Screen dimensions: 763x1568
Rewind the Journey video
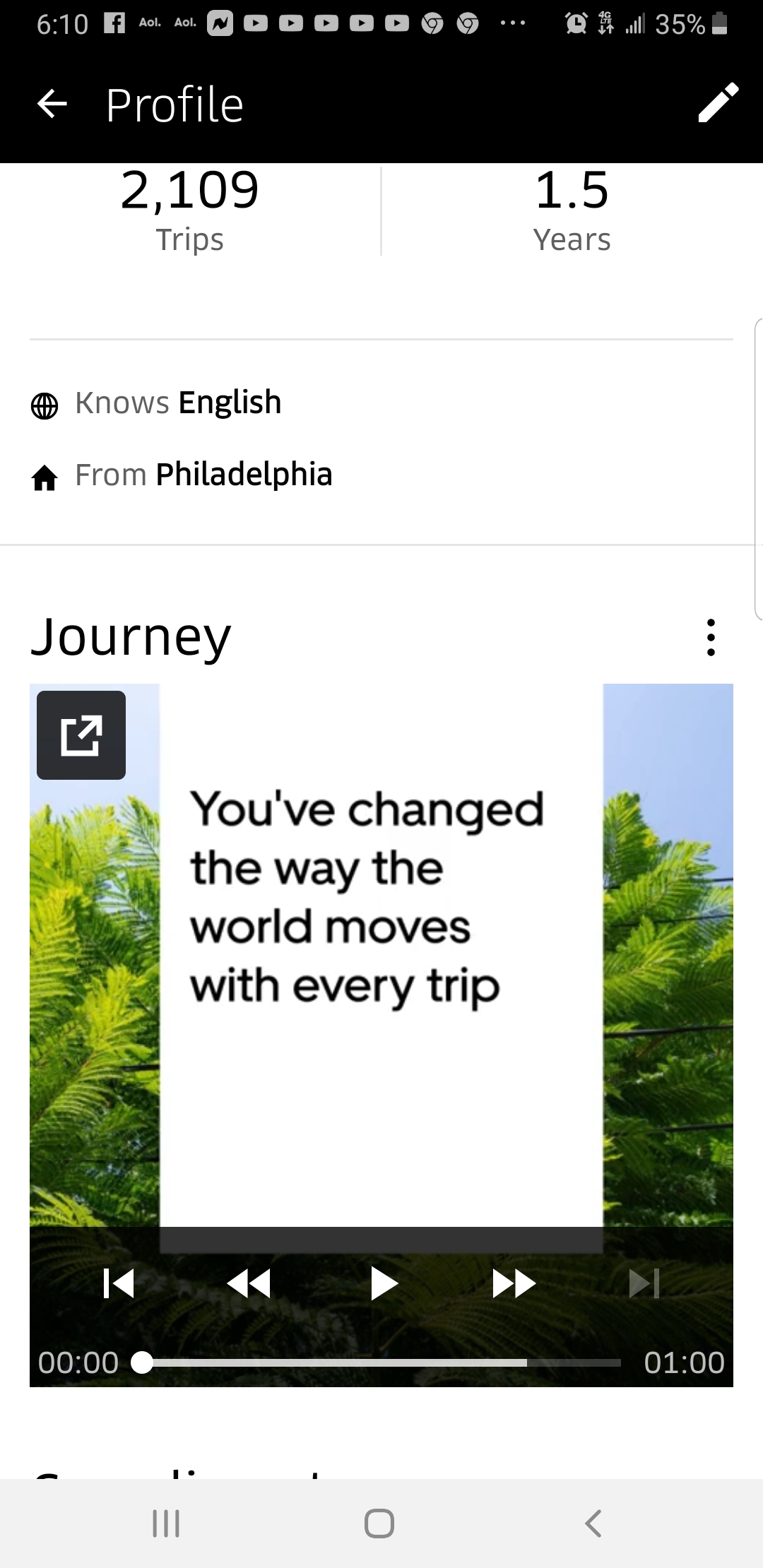(x=249, y=1283)
